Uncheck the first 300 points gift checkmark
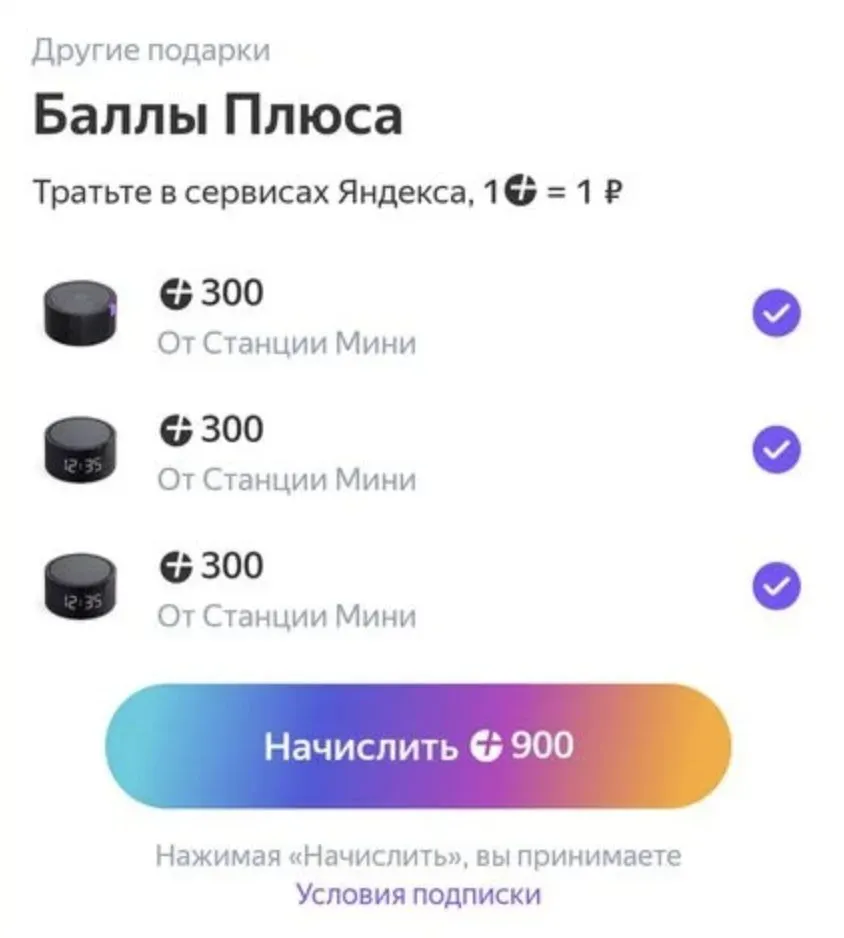844x938 pixels. pos(776,312)
